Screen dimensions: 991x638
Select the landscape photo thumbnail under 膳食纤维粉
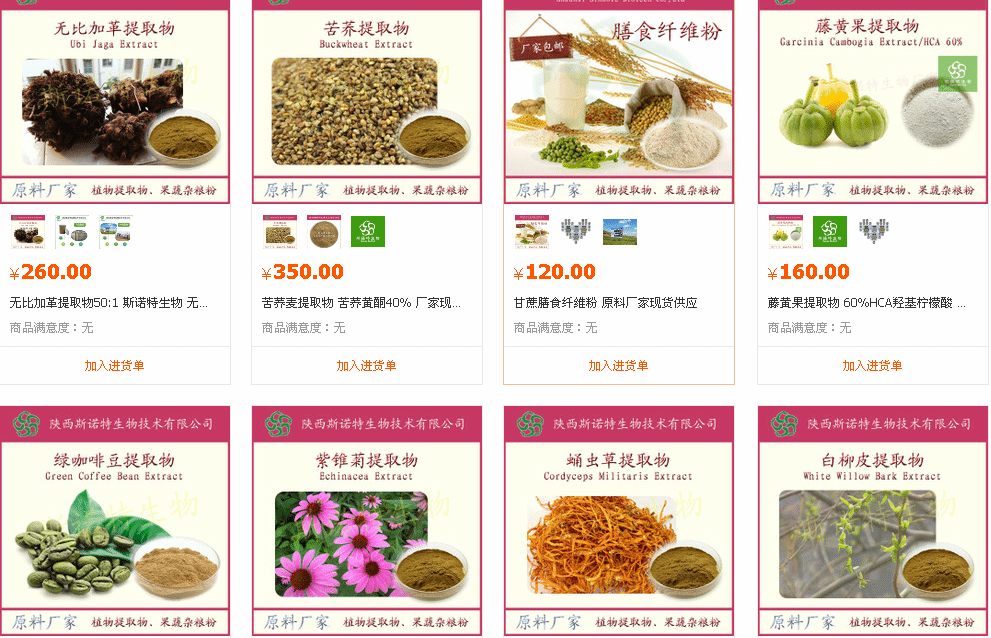[620, 232]
